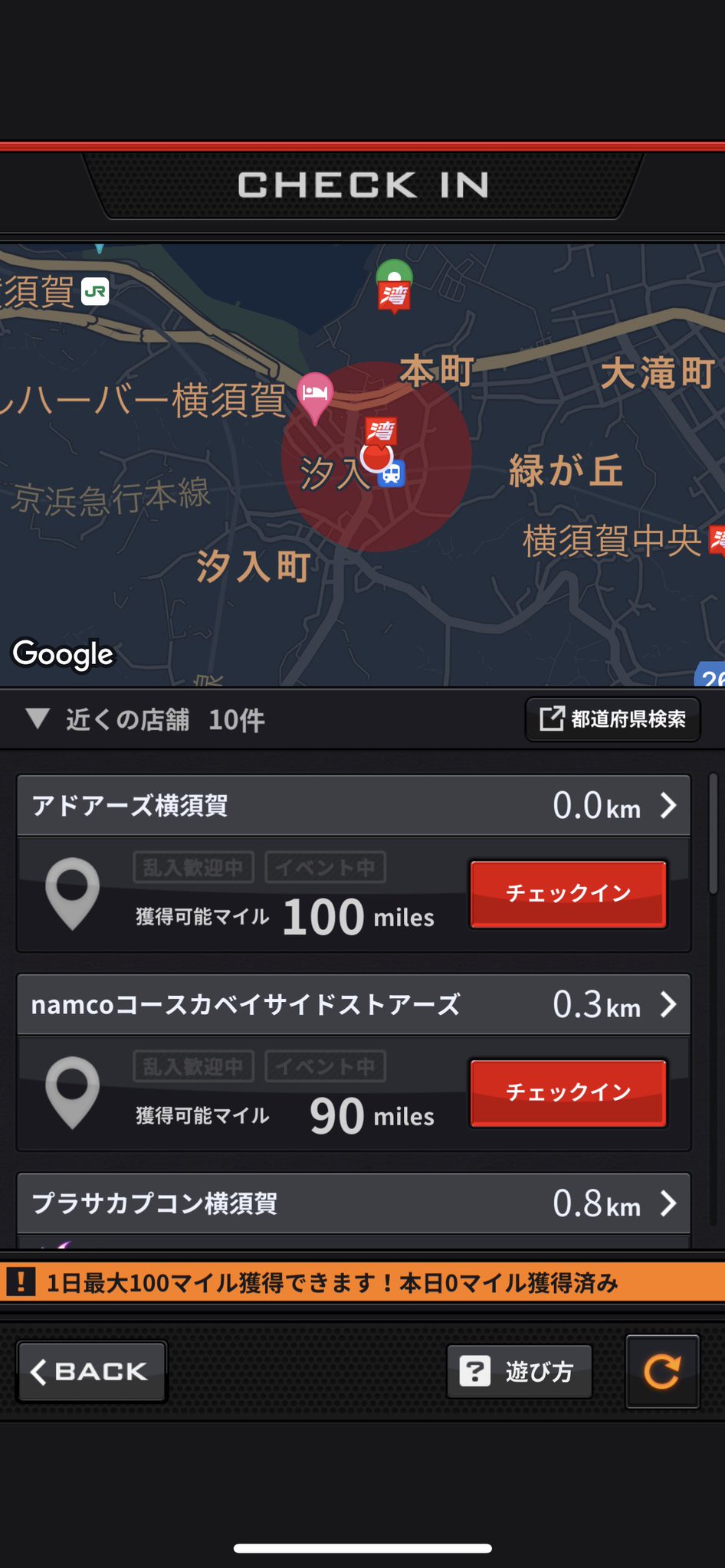Go back with the BACK button
Viewport: 725px width, 1568px height.
coord(91,1371)
